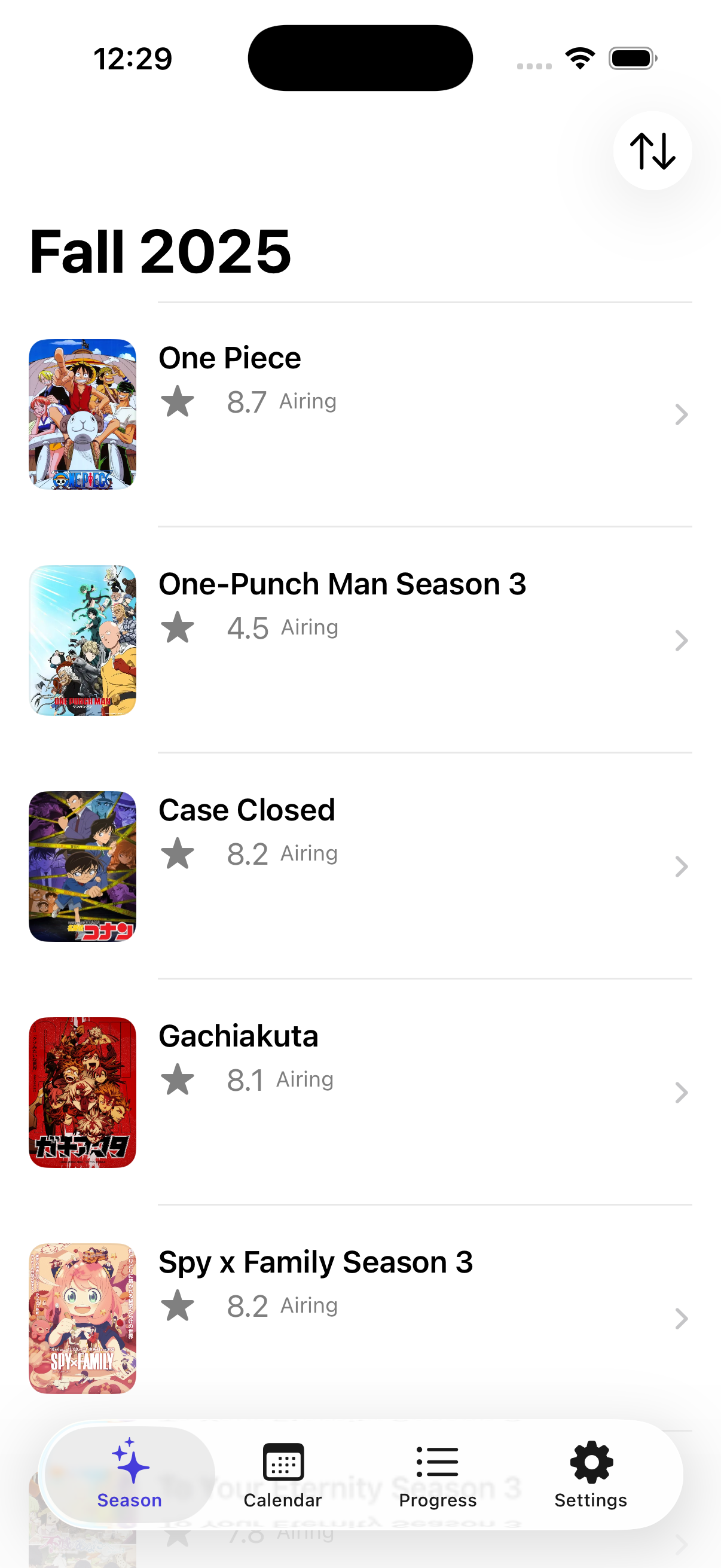Open Case Closed using its right chevron
The height and width of the screenshot is (1568, 721).
pyautogui.click(x=682, y=866)
